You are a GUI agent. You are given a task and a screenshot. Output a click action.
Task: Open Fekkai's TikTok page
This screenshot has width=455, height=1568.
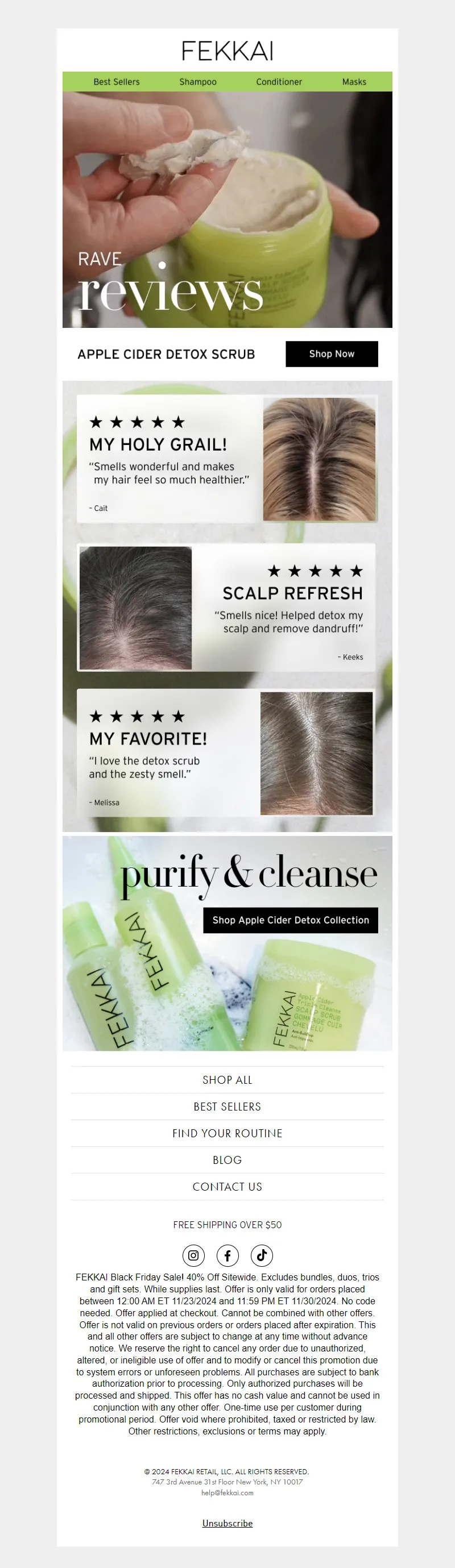(x=261, y=1255)
